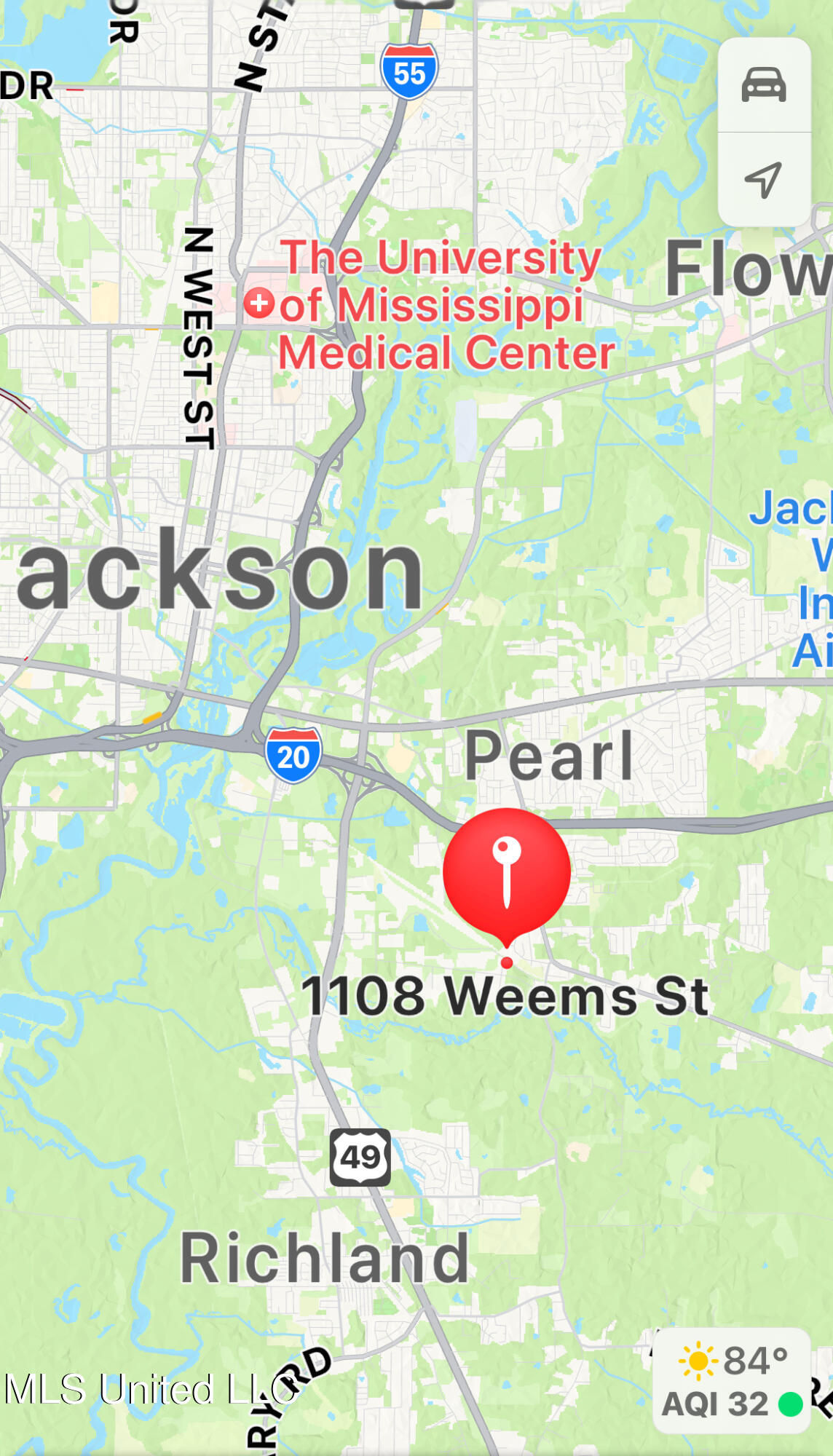Center map on current location arrow

(764, 179)
